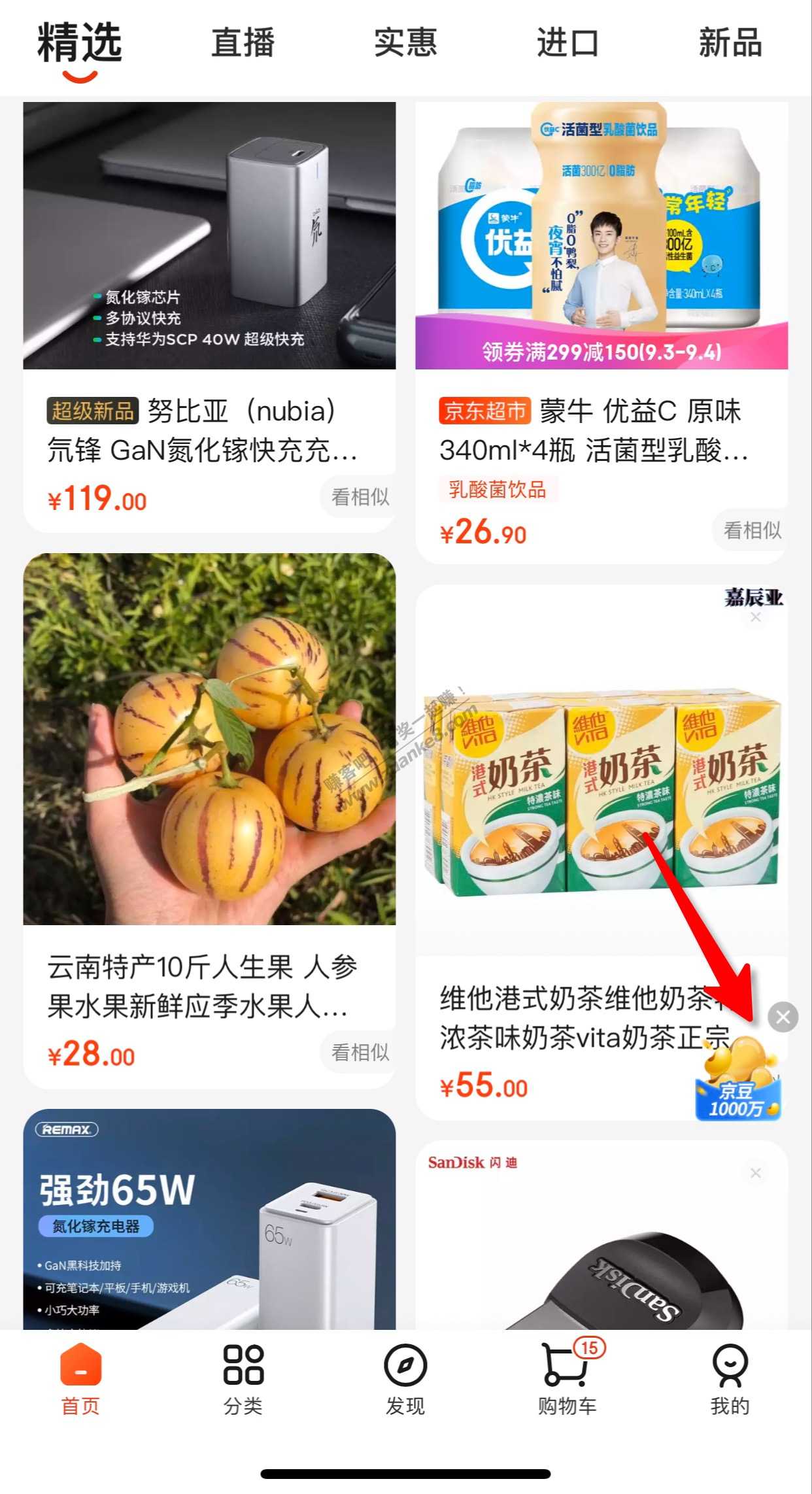Image resolution: width=812 pixels, height=1494 pixels.
Task: Open the 蒙牛 优益C product card
Action: pyautogui.click(x=601, y=262)
